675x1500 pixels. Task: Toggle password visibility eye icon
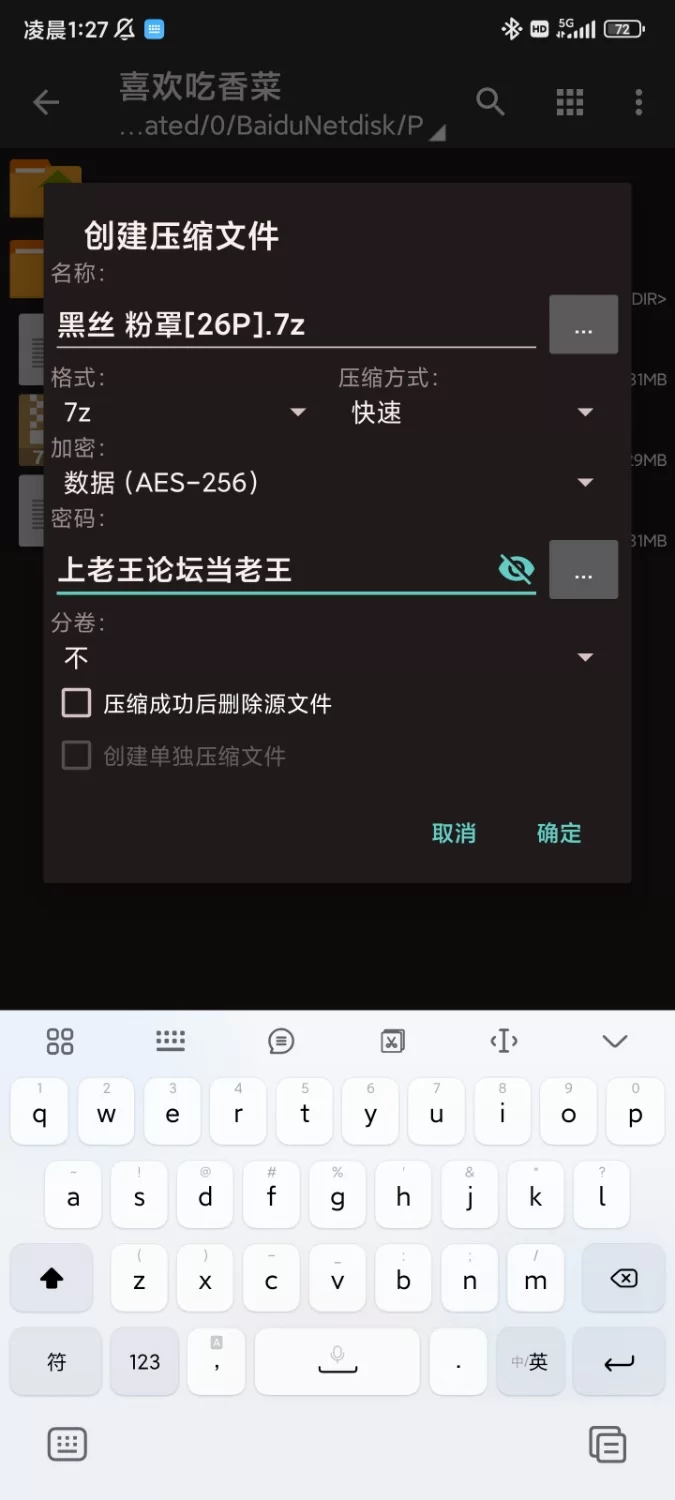(x=516, y=570)
